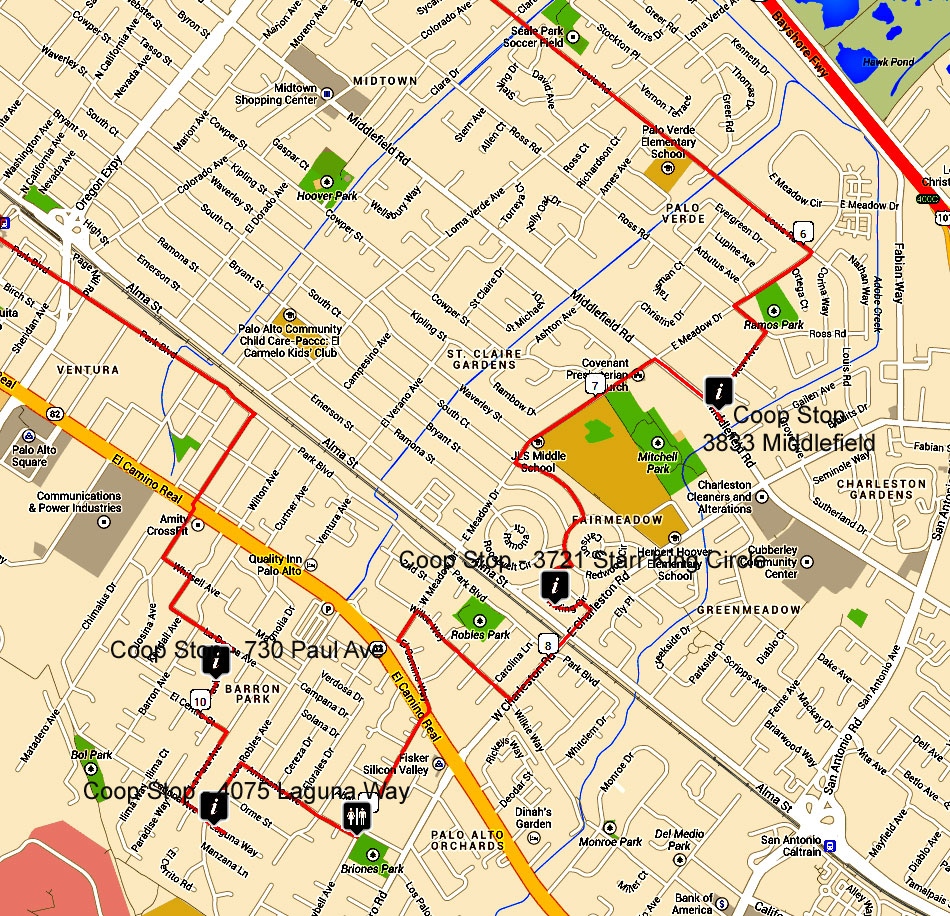Open the restroom marker near Briones Park
This screenshot has width=950, height=916.
pos(357,814)
